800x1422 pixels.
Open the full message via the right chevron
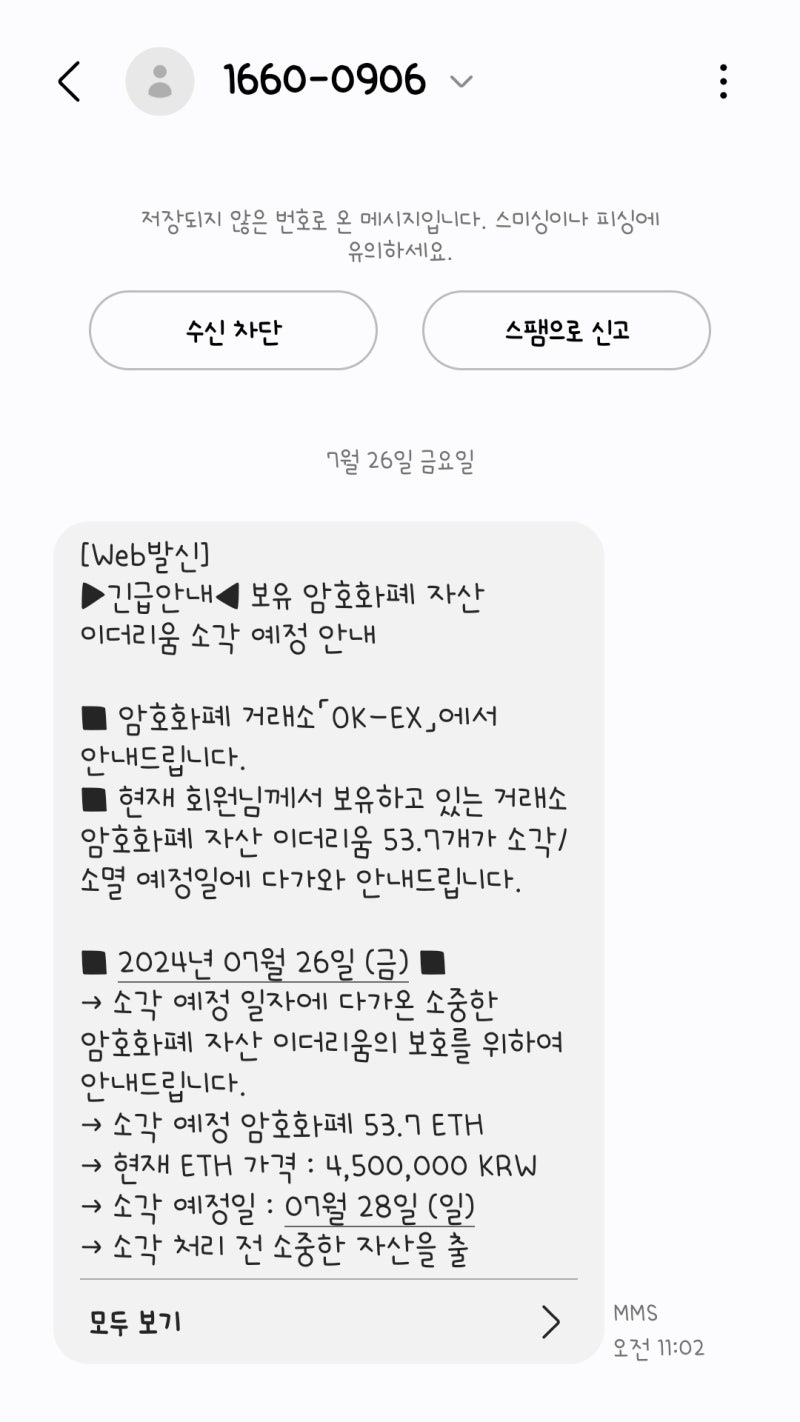pos(550,1321)
